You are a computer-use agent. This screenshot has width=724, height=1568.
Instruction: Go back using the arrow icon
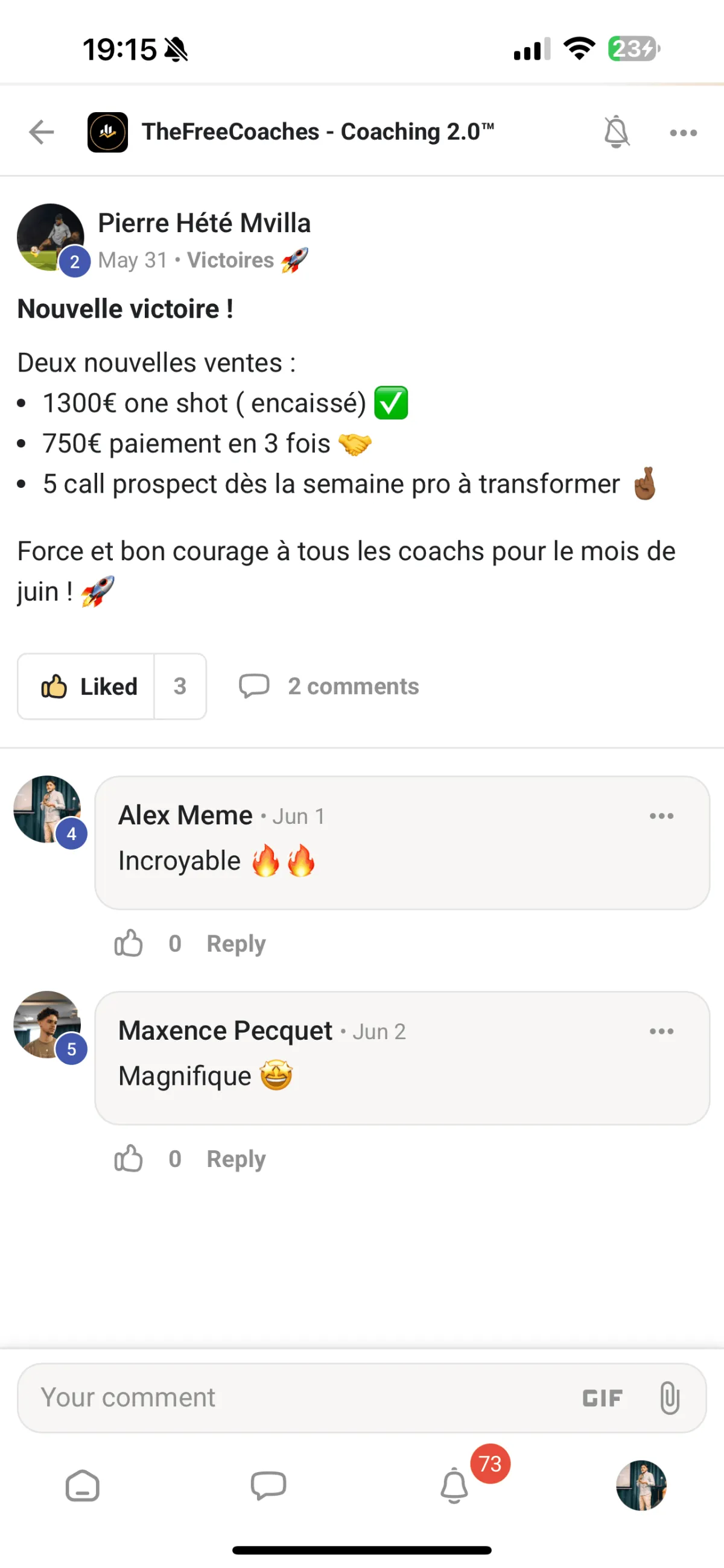[42, 132]
